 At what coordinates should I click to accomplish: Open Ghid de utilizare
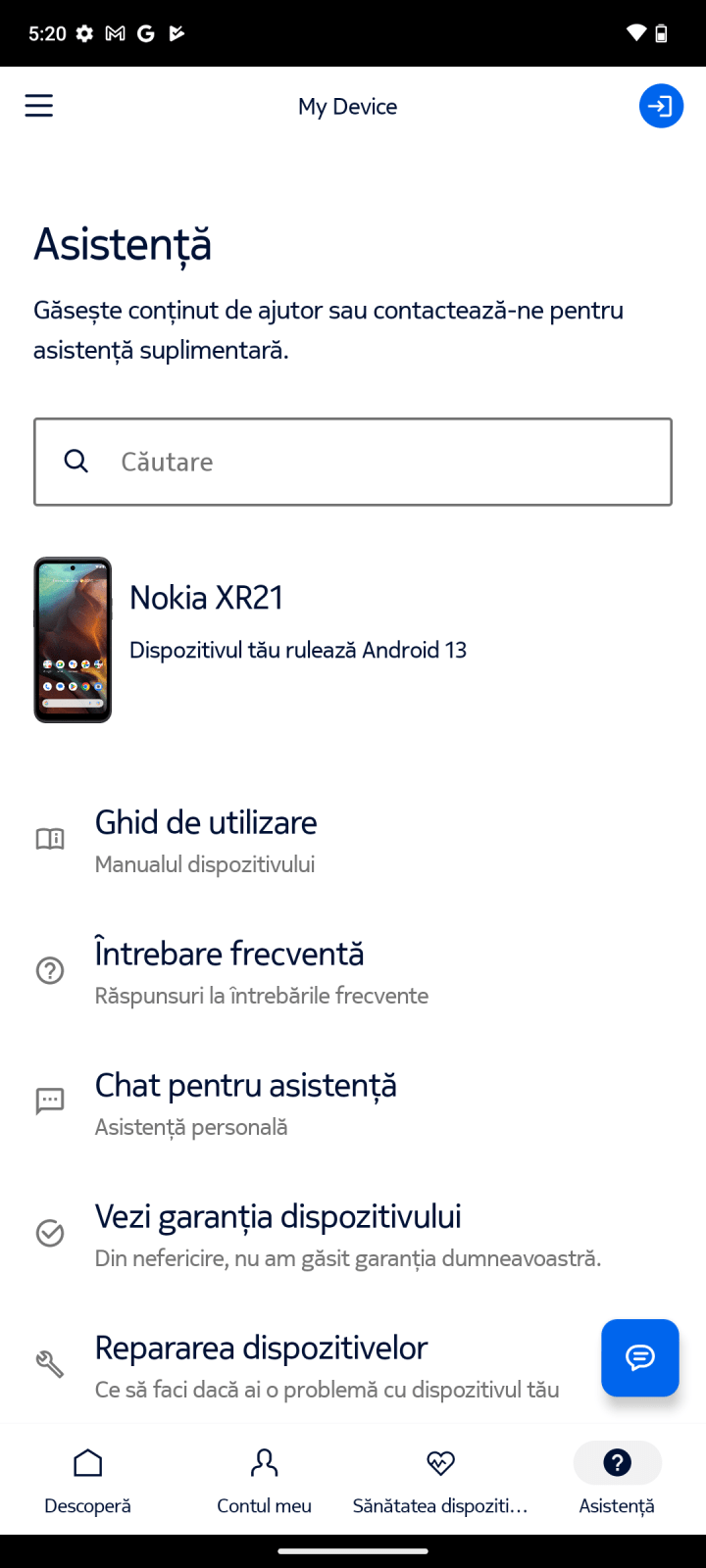click(x=353, y=840)
